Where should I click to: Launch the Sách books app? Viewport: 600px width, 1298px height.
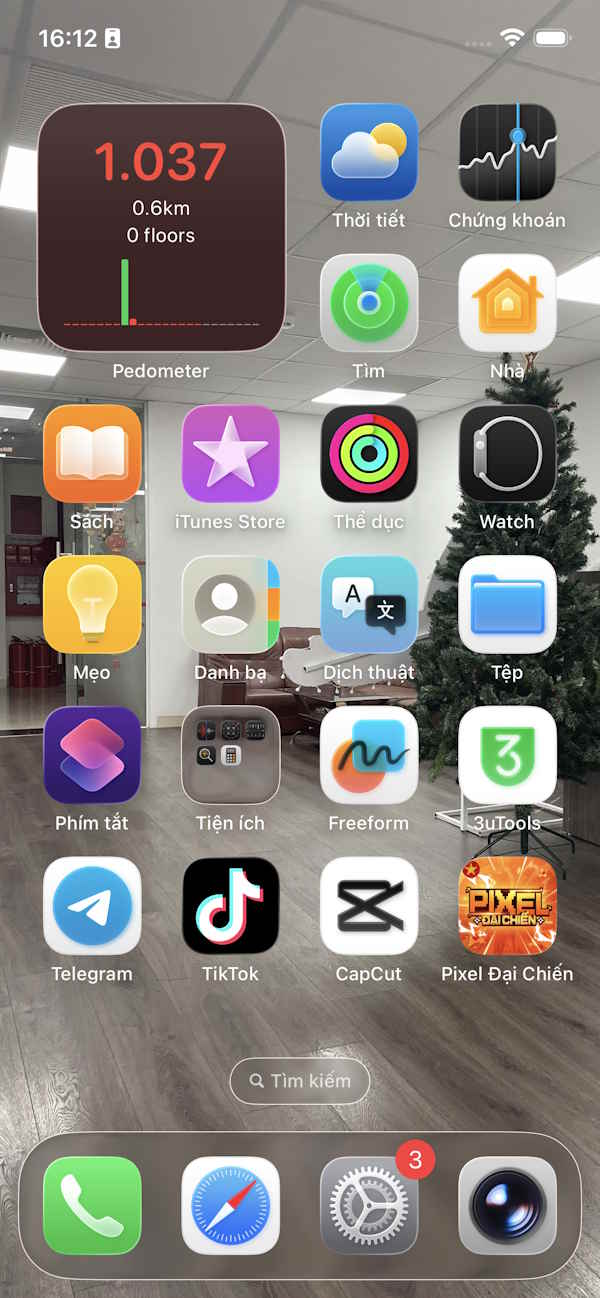click(x=92, y=454)
